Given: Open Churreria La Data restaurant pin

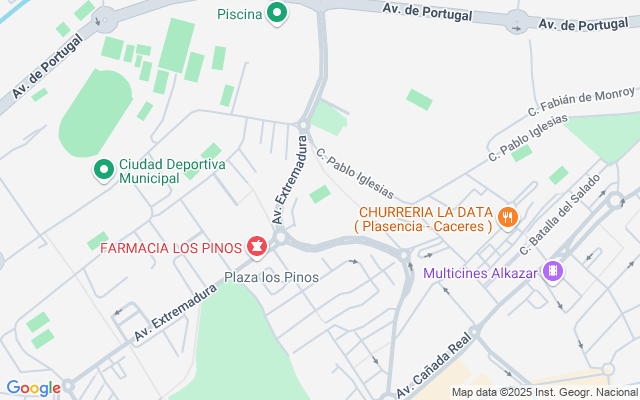Looking at the screenshot, I should [508, 217].
